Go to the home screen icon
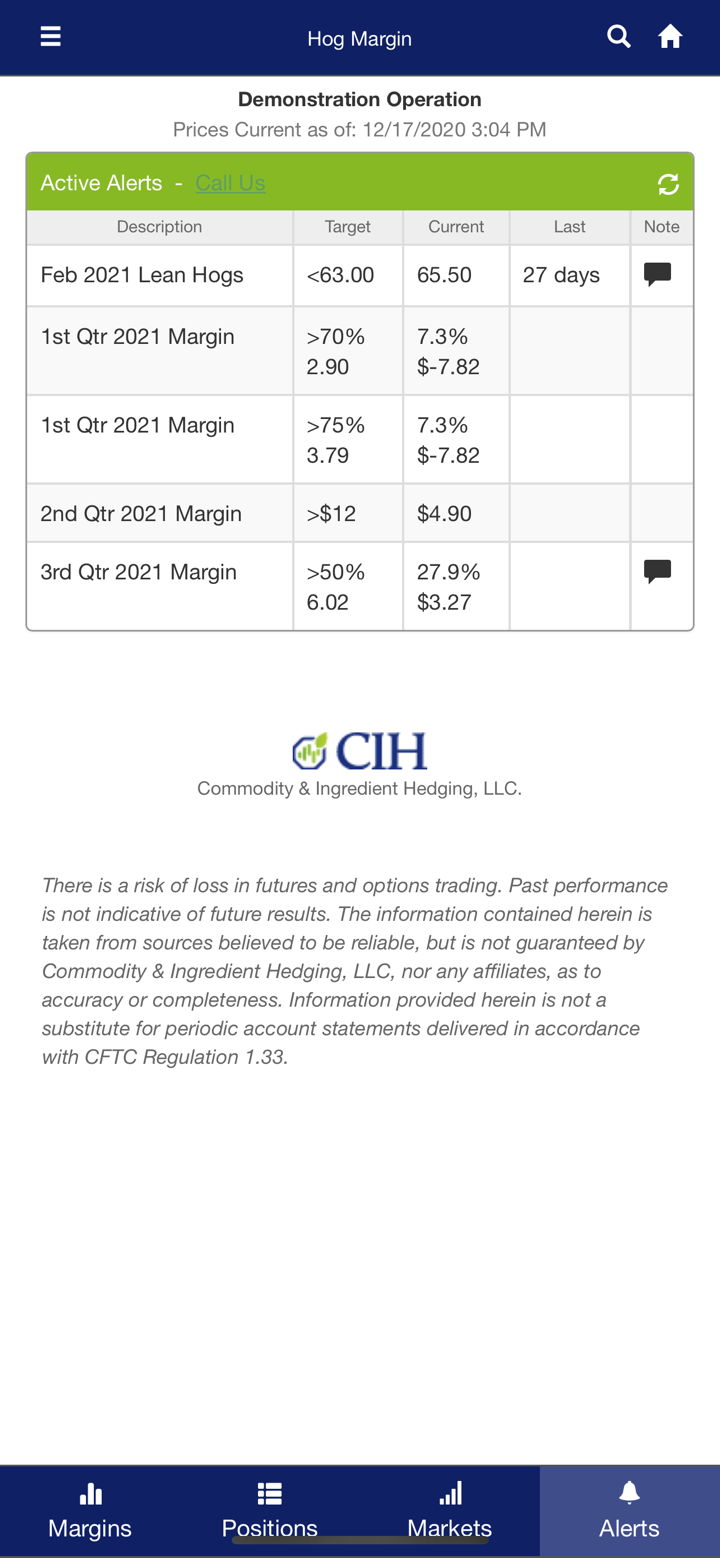 click(x=670, y=37)
